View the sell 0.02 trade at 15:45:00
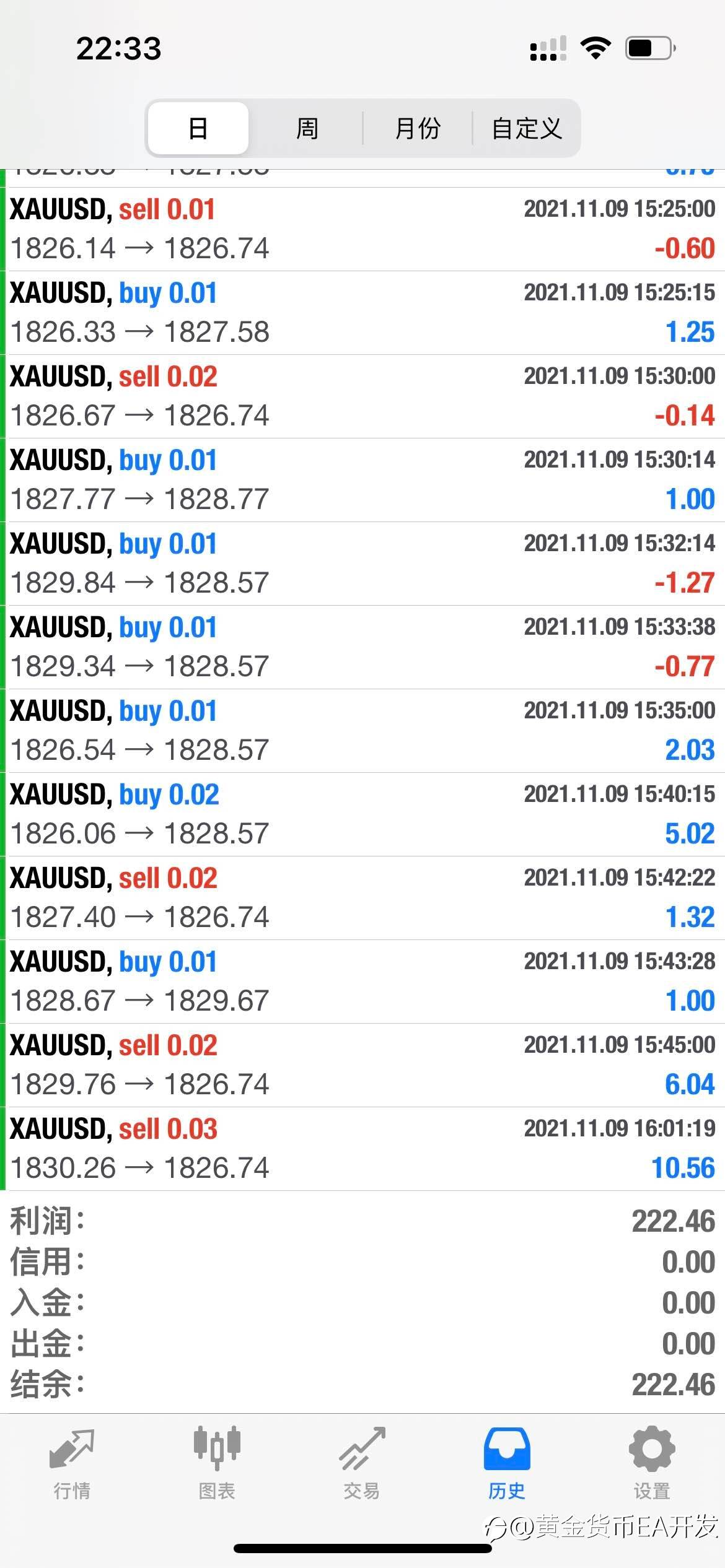 pos(362,1065)
